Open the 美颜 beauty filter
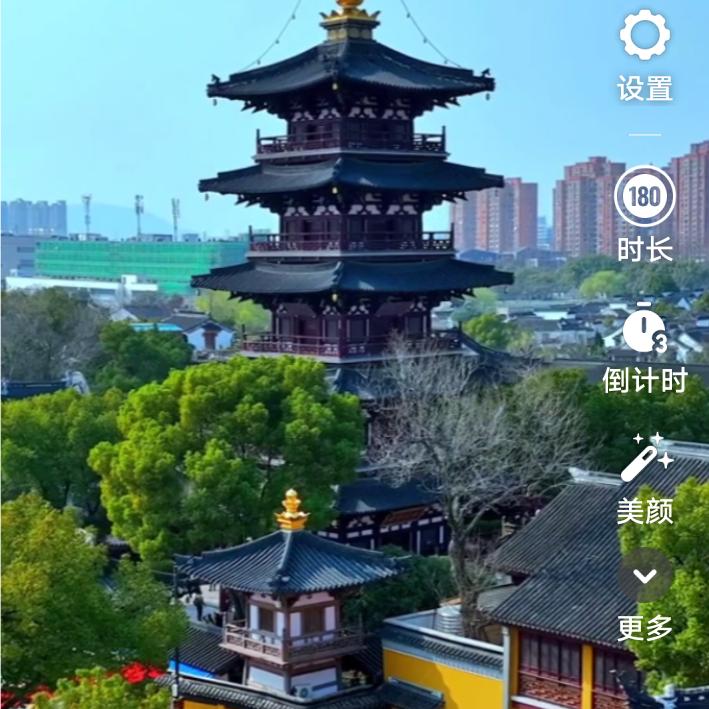Screen dimensions: 709x709 point(645,460)
